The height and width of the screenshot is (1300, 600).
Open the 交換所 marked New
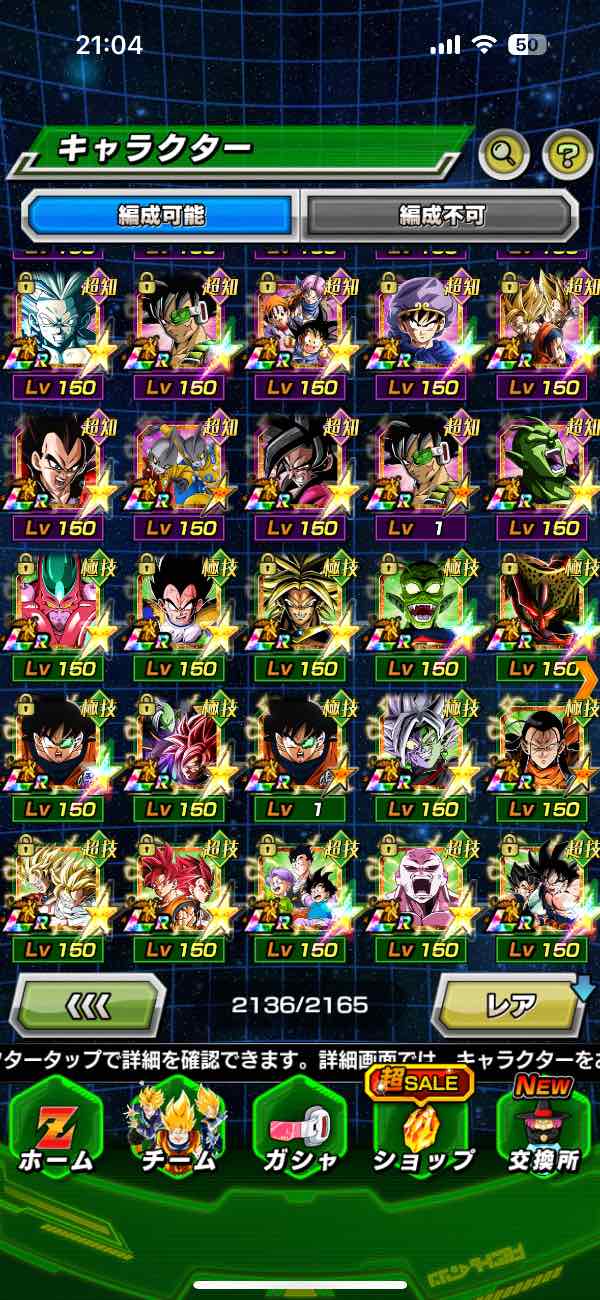pyautogui.click(x=544, y=1130)
